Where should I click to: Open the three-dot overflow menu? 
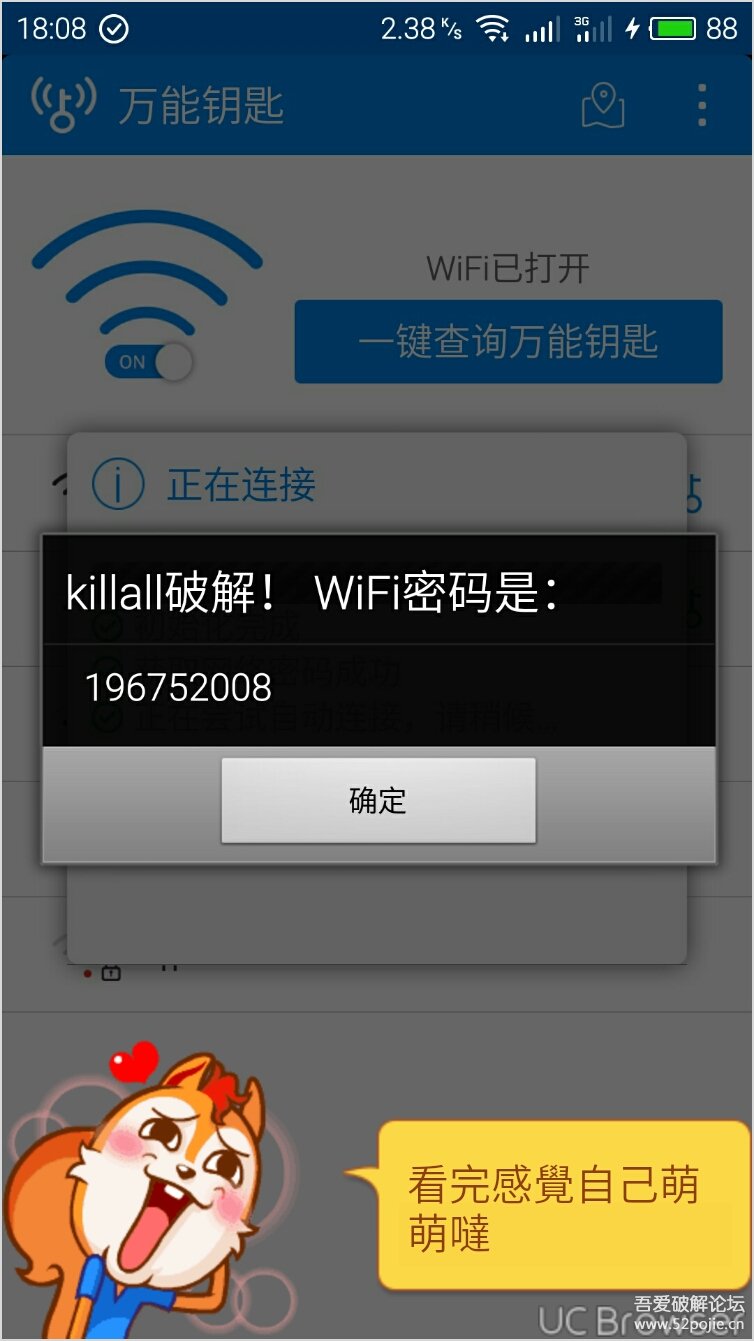tap(702, 105)
